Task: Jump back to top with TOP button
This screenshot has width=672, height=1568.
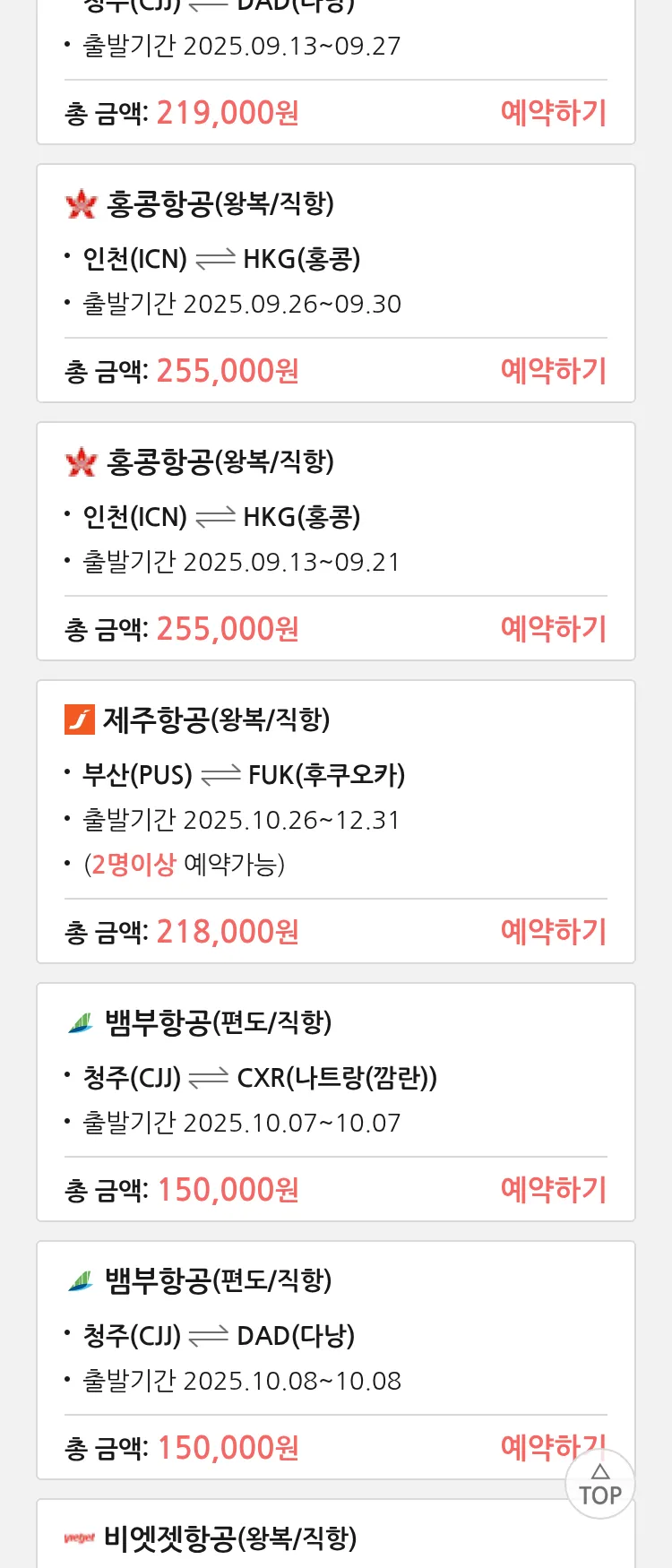Action: click(599, 1486)
